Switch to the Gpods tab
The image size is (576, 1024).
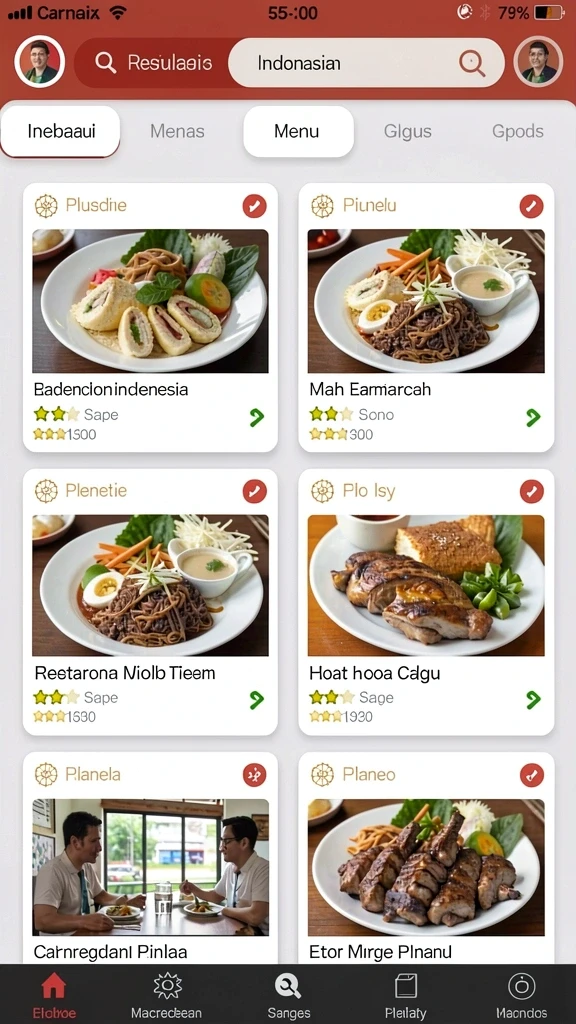pyautogui.click(x=518, y=131)
